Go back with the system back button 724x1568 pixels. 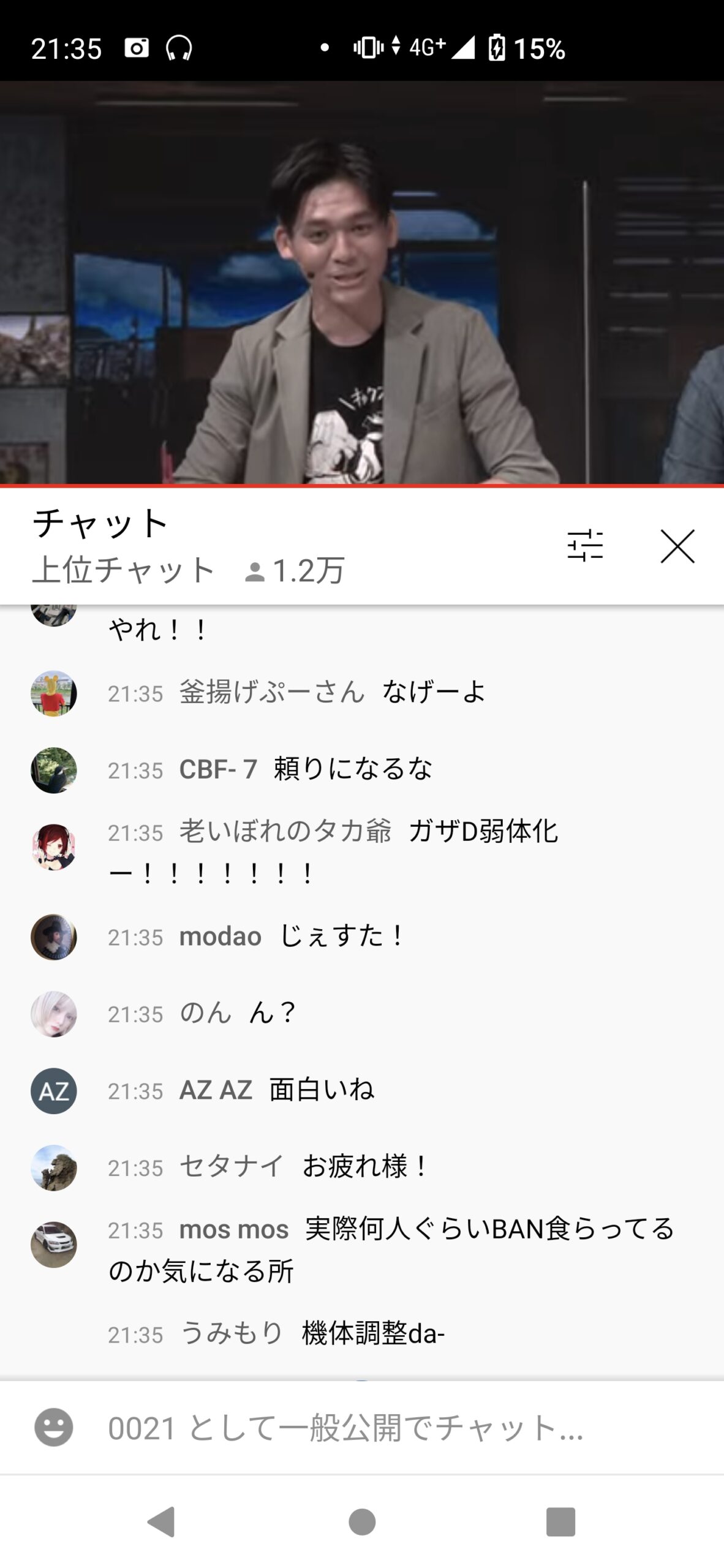162,1521
